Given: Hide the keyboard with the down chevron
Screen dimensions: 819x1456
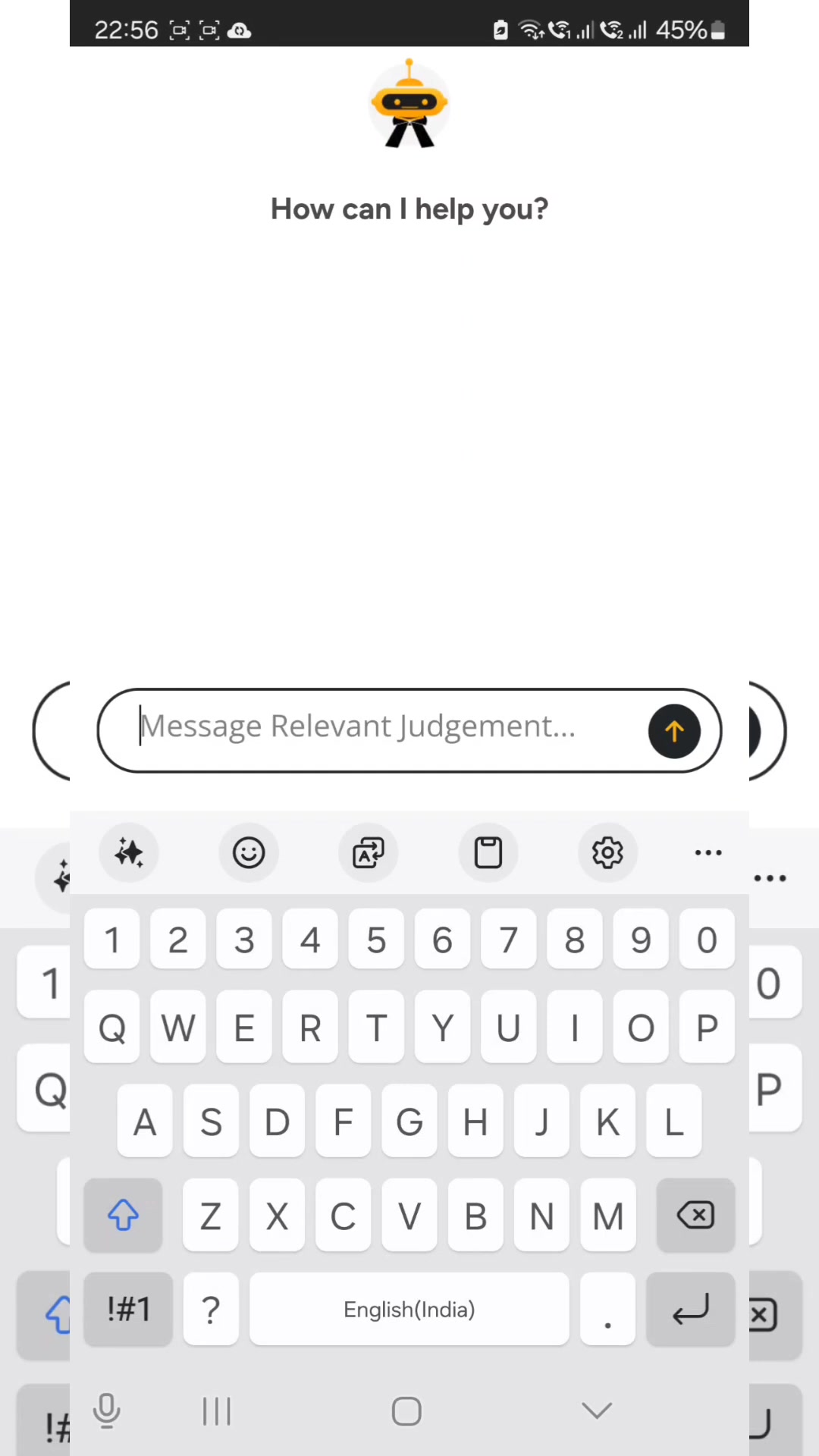Looking at the screenshot, I should (x=597, y=1411).
